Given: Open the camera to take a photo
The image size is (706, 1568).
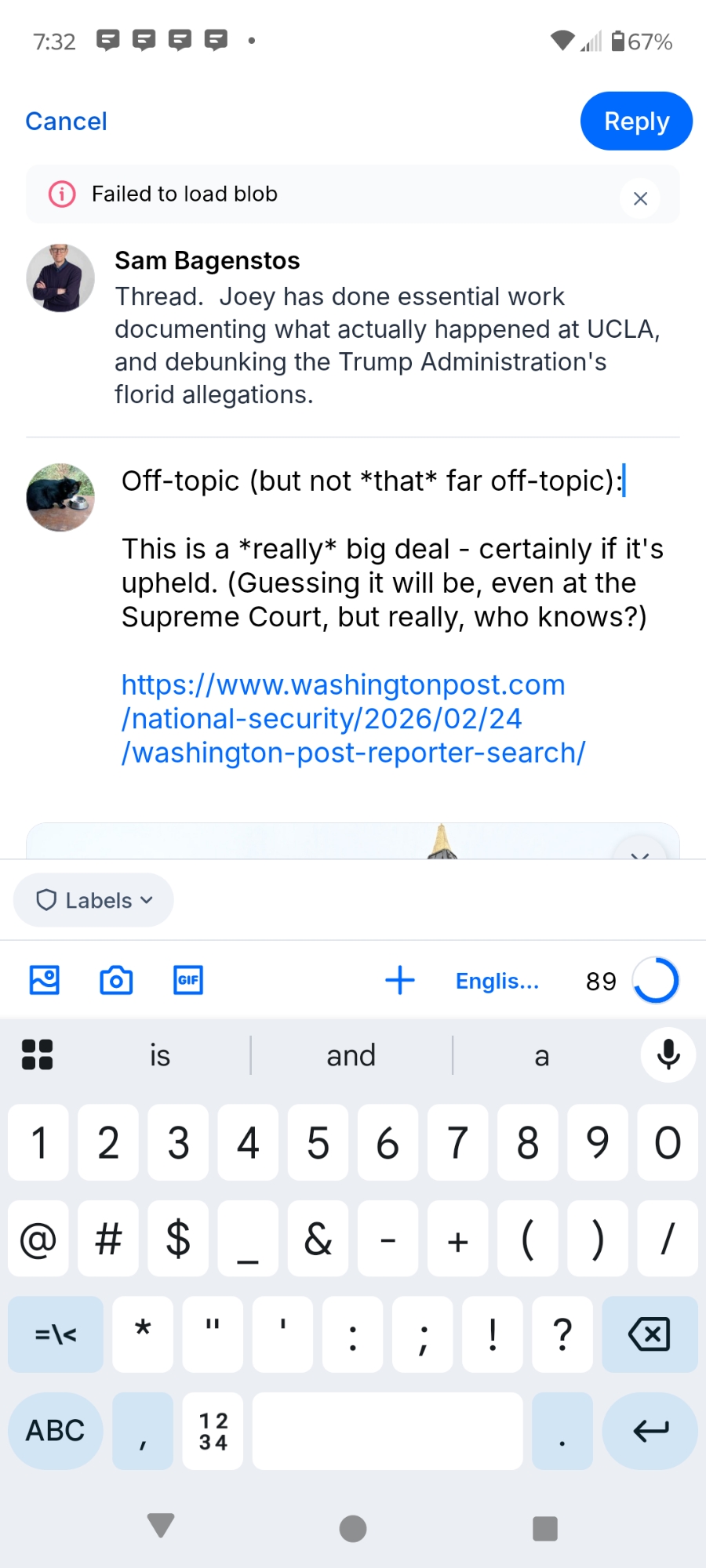Looking at the screenshot, I should [116, 980].
